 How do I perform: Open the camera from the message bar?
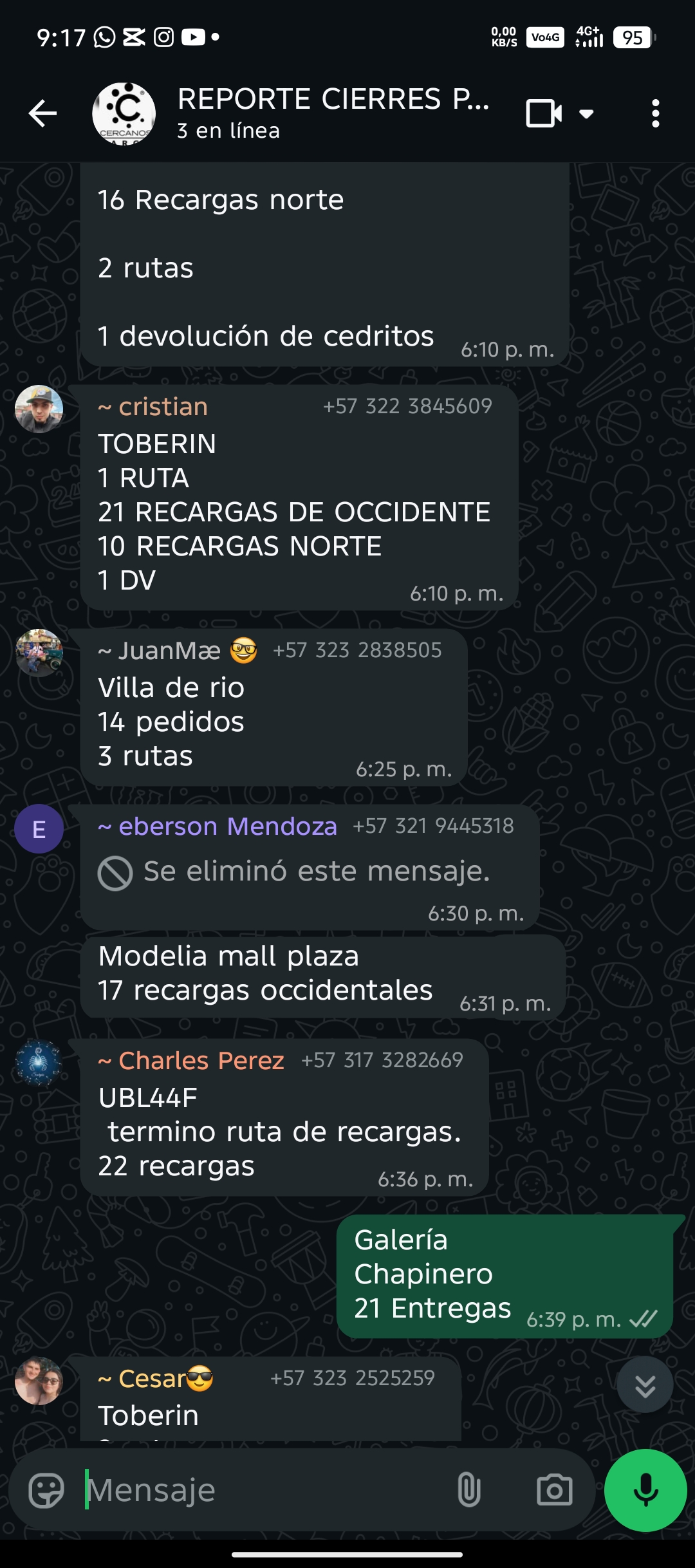tap(554, 1490)
